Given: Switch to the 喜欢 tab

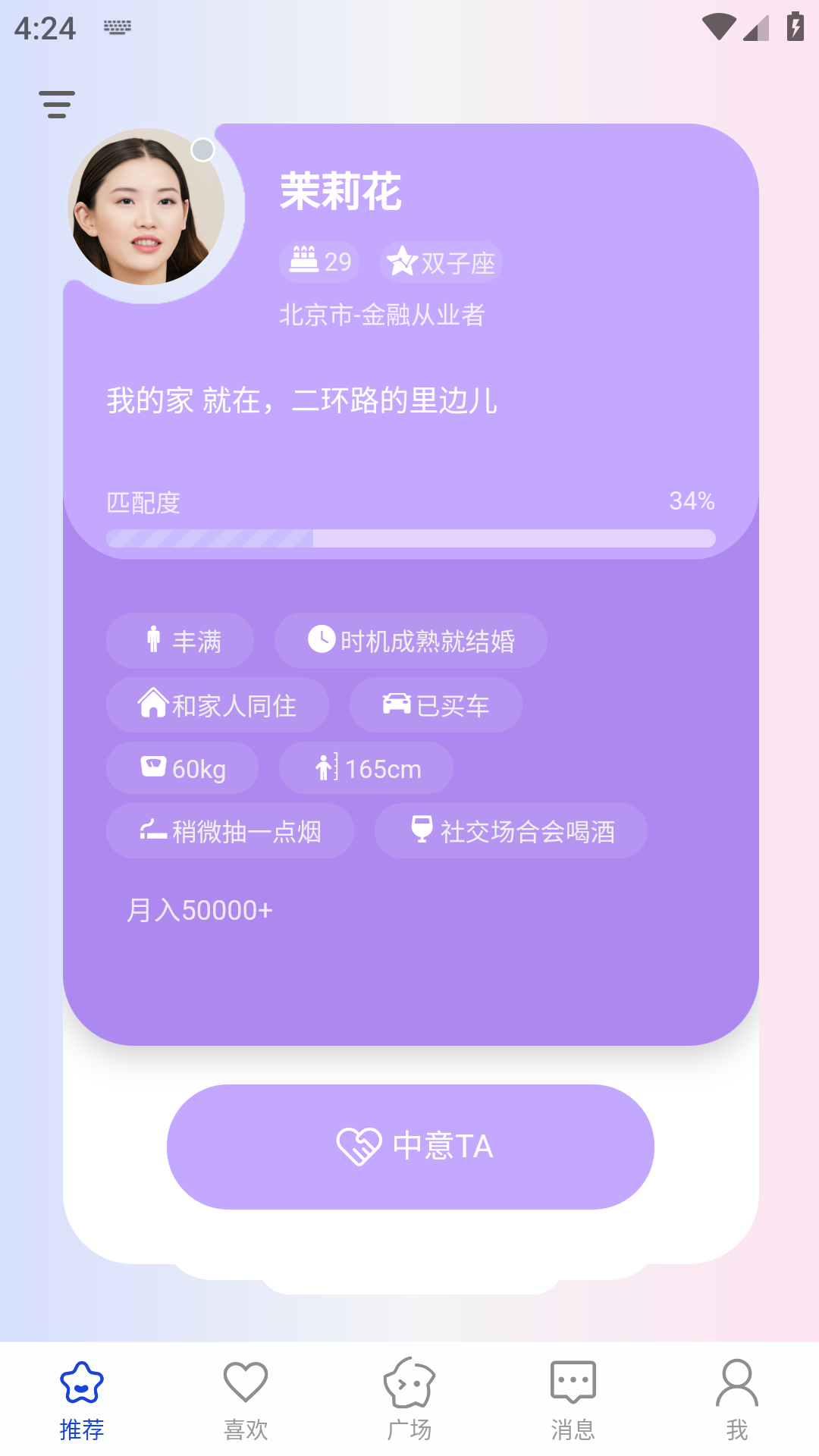Looking at the screenshot, I should tap(246, 1400).
